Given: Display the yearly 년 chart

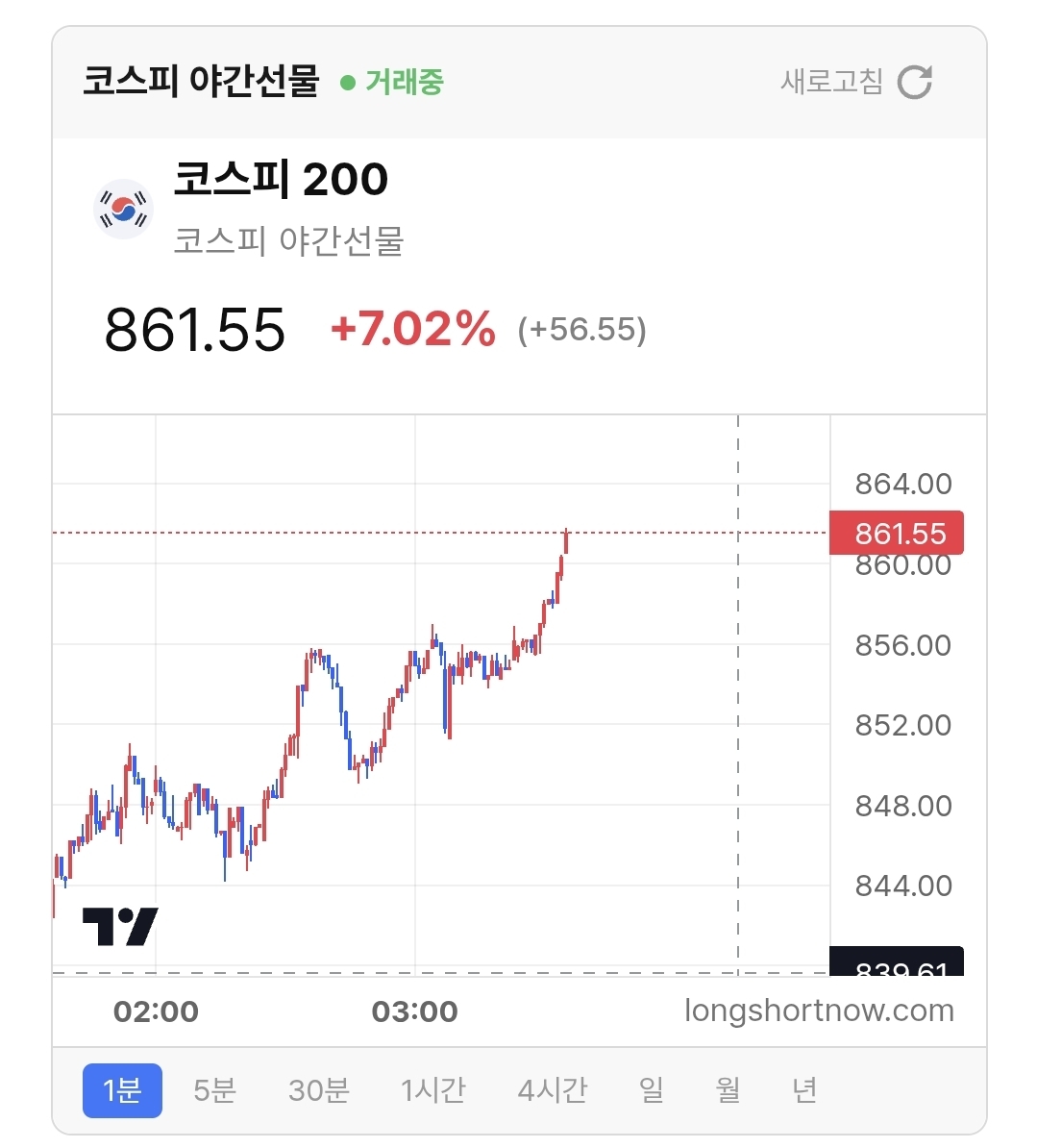Looking at the screenshot, I should 804,1090.
